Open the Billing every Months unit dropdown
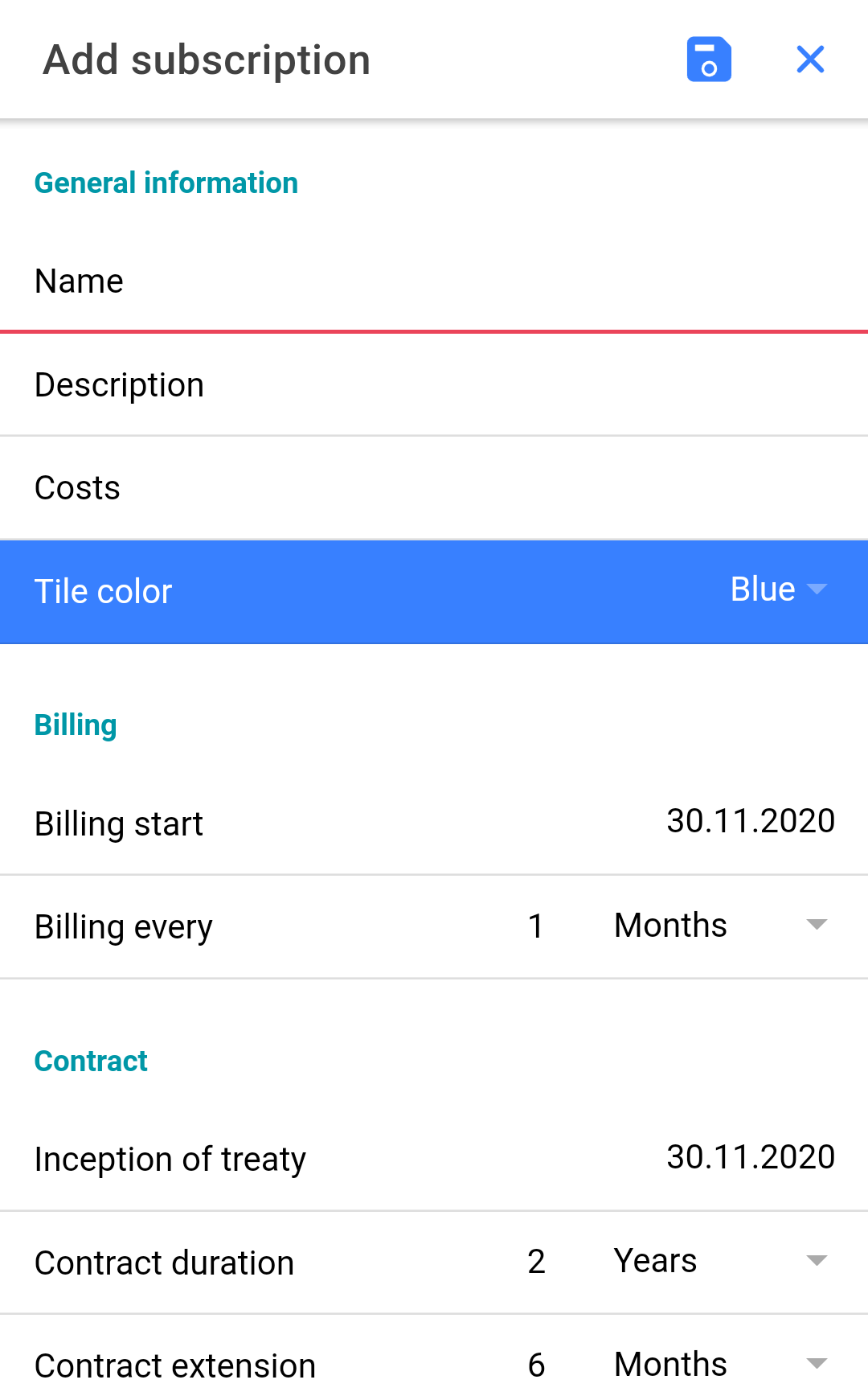This screenshot has height=1392, width=868. pyautogui.click(x=719, y=926)
